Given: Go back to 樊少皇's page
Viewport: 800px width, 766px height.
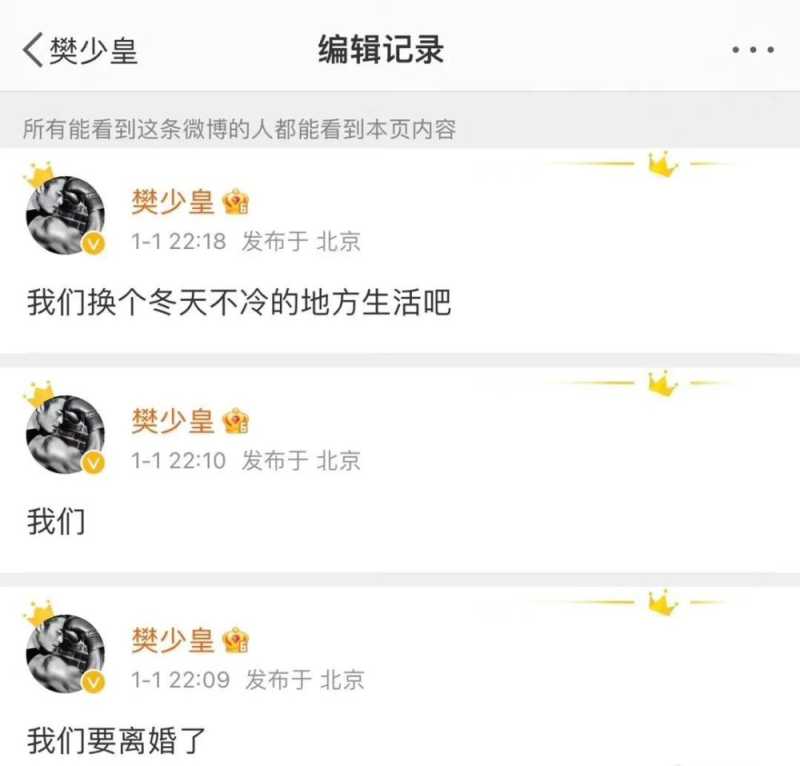Looking at the screenshot, I should click(80, 50).
